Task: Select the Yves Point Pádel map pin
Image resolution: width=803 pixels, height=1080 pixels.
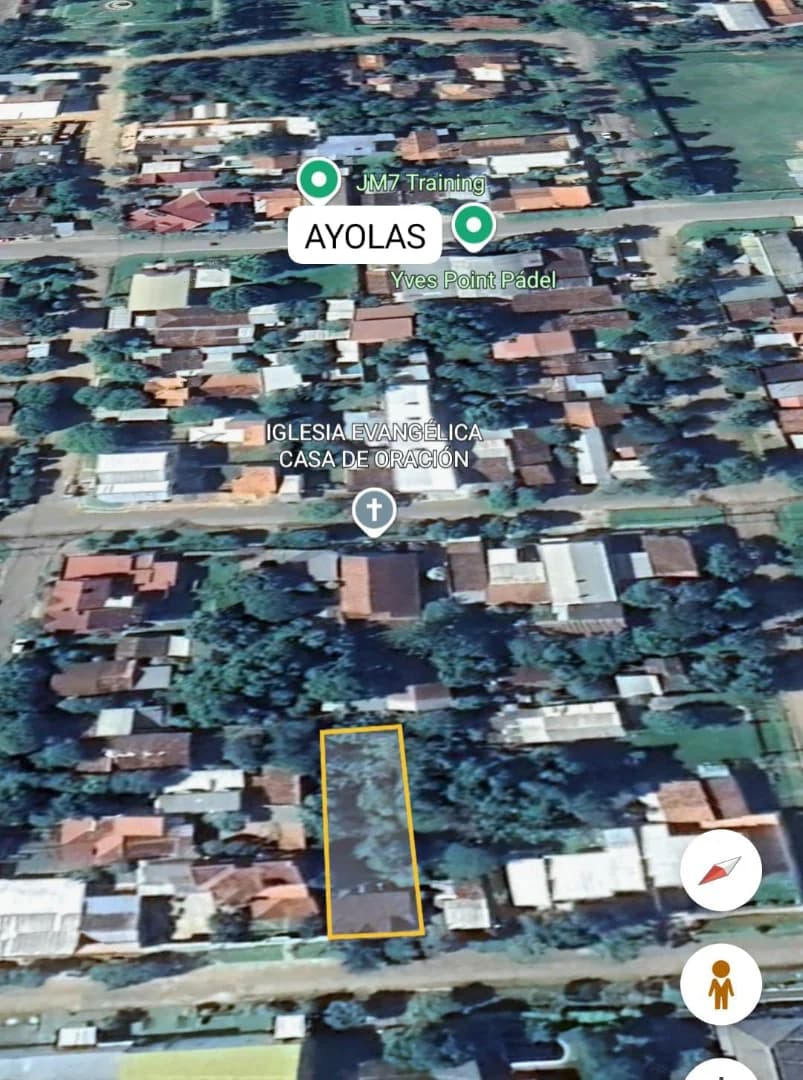Action: [473, 226]
